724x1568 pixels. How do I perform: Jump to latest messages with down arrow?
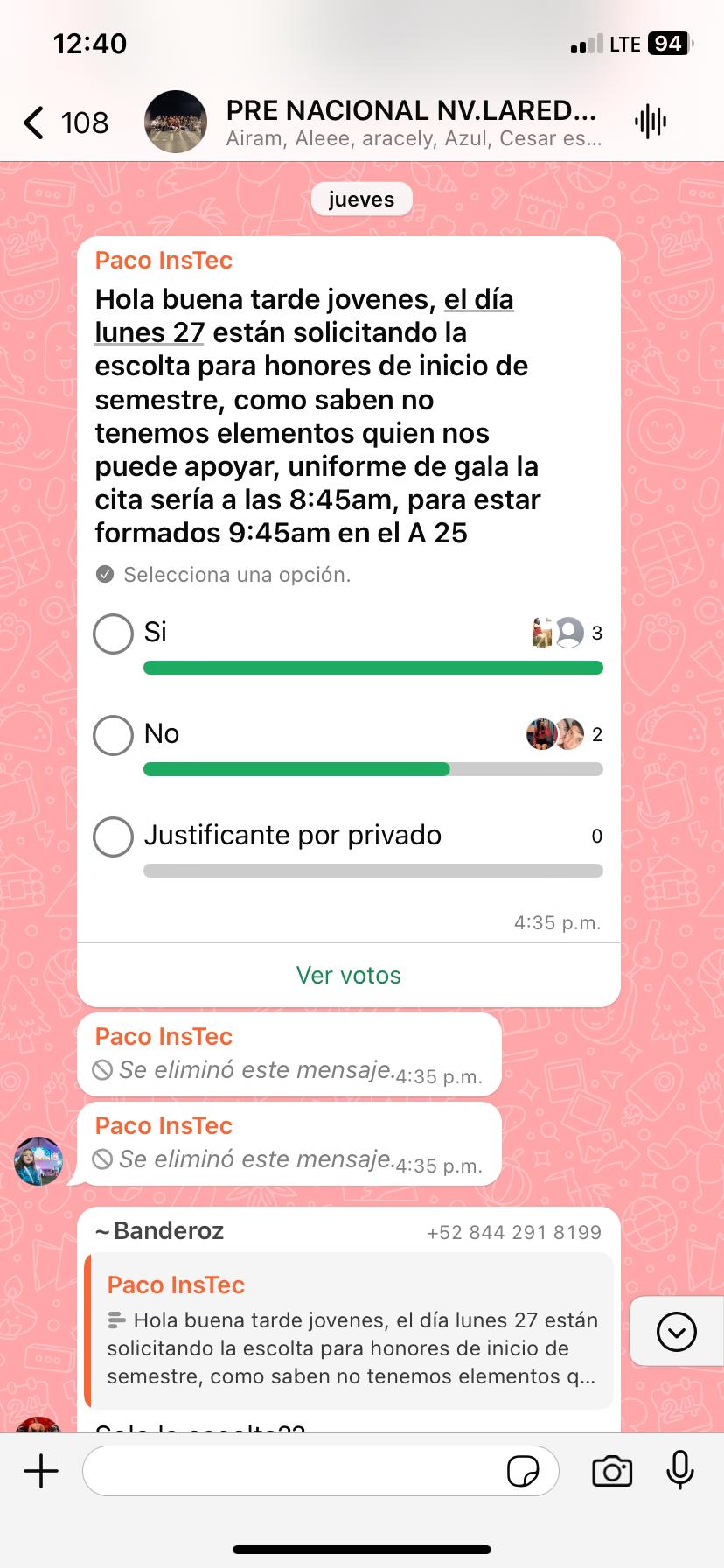(x=676, y=1332)
